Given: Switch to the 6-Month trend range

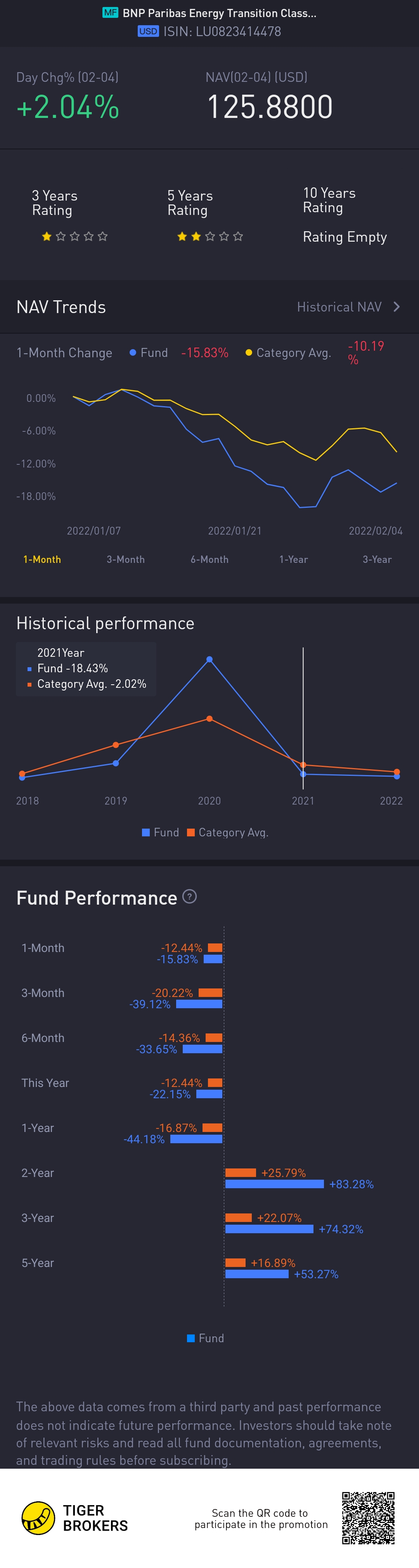Looking at the screenshot, I should [209, 559].
